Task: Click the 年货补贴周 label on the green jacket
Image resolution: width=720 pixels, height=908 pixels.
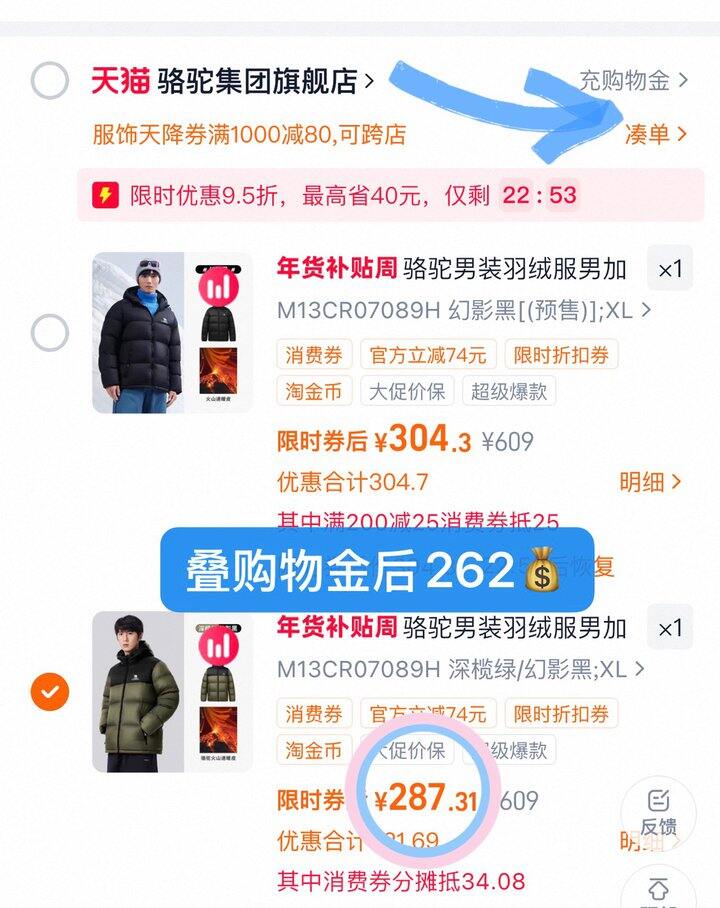Action: pos(332,628)
